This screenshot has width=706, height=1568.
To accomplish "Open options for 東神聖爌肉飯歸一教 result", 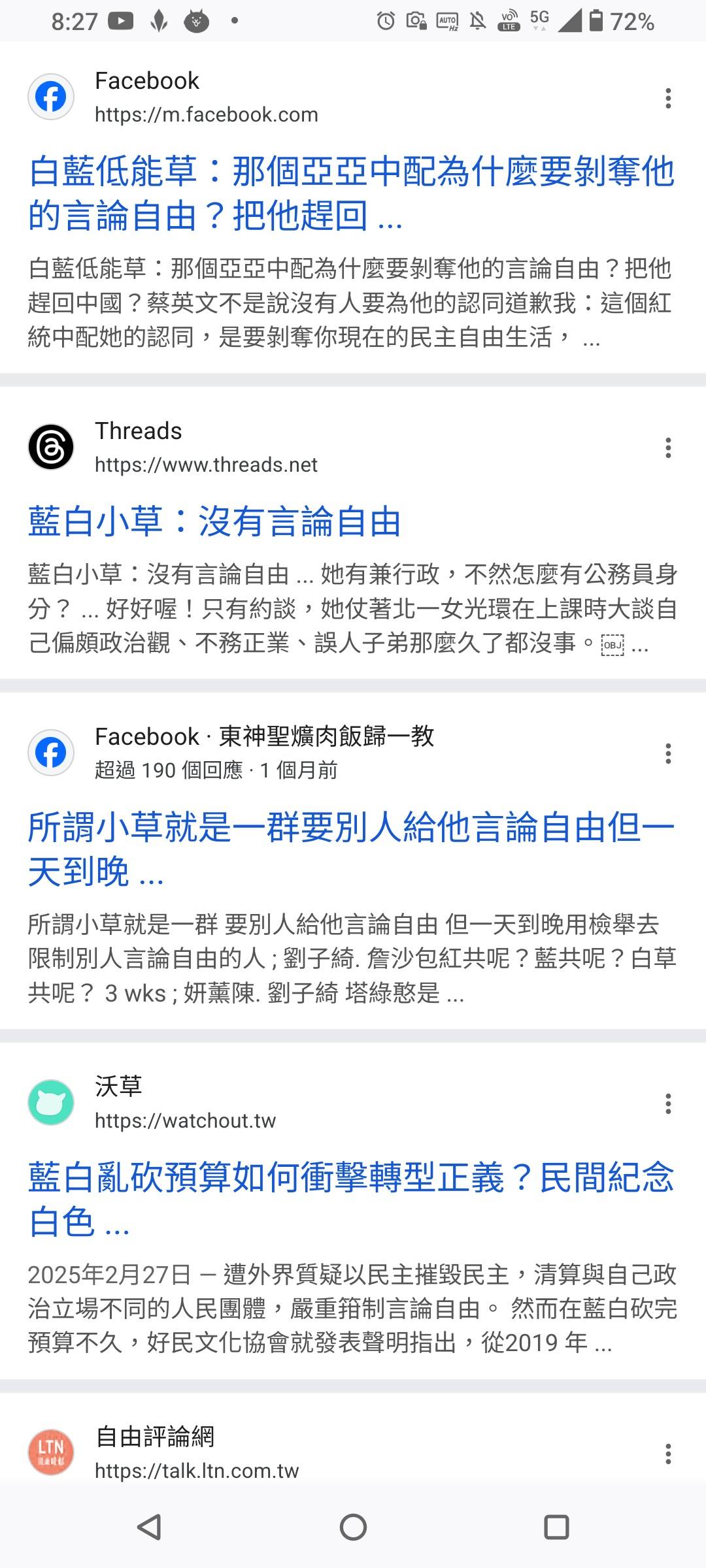I will point(668,754).
